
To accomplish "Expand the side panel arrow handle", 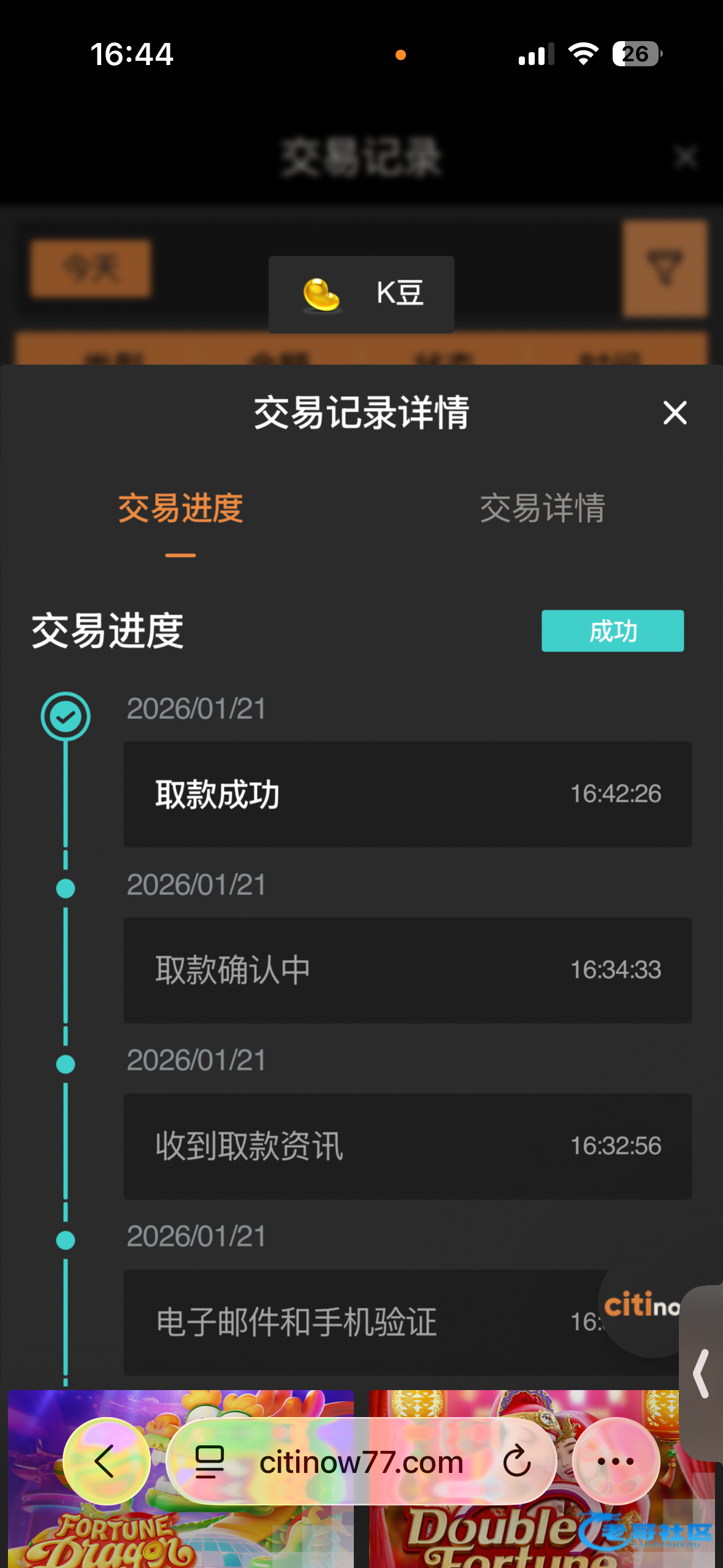I will pos(702,1373).
